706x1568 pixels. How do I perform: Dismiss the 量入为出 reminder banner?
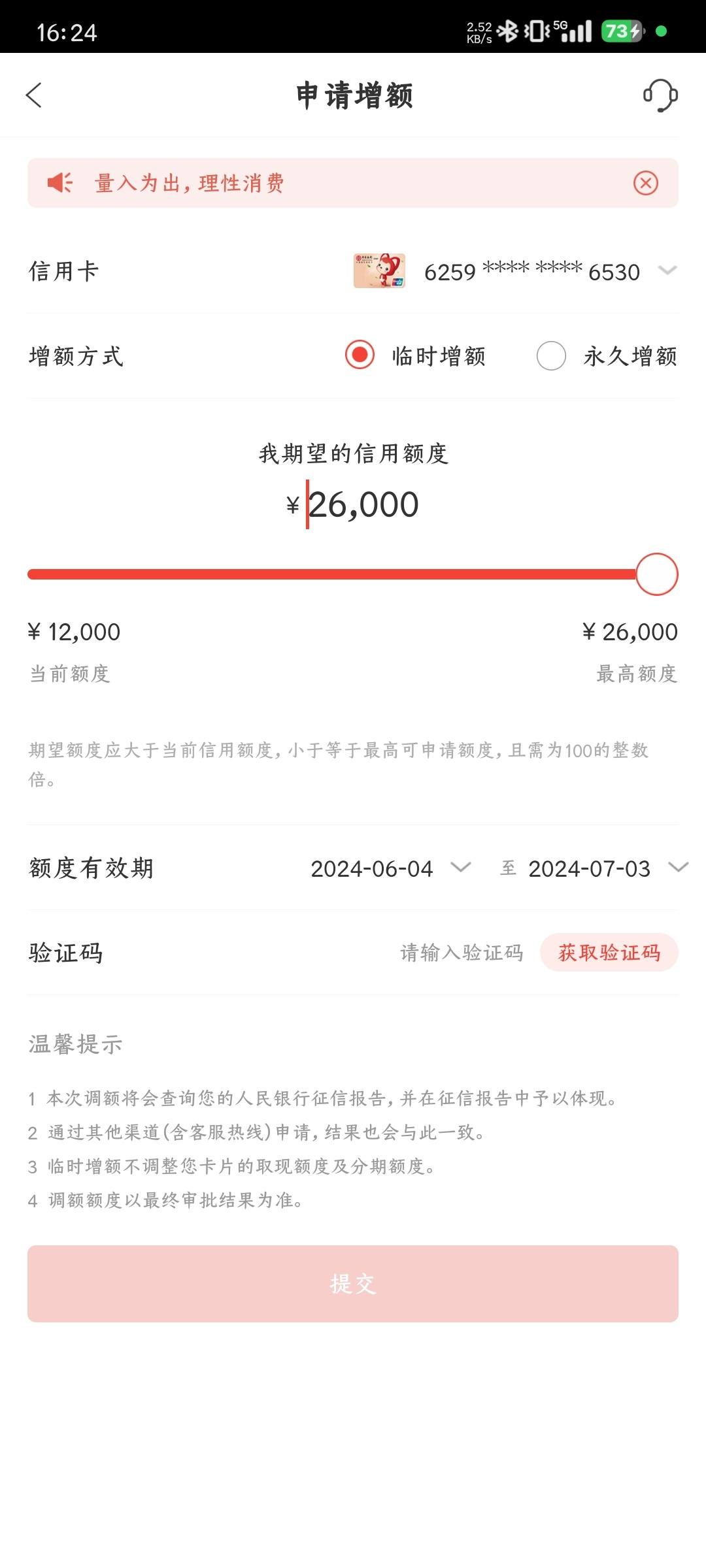[646, 183]
